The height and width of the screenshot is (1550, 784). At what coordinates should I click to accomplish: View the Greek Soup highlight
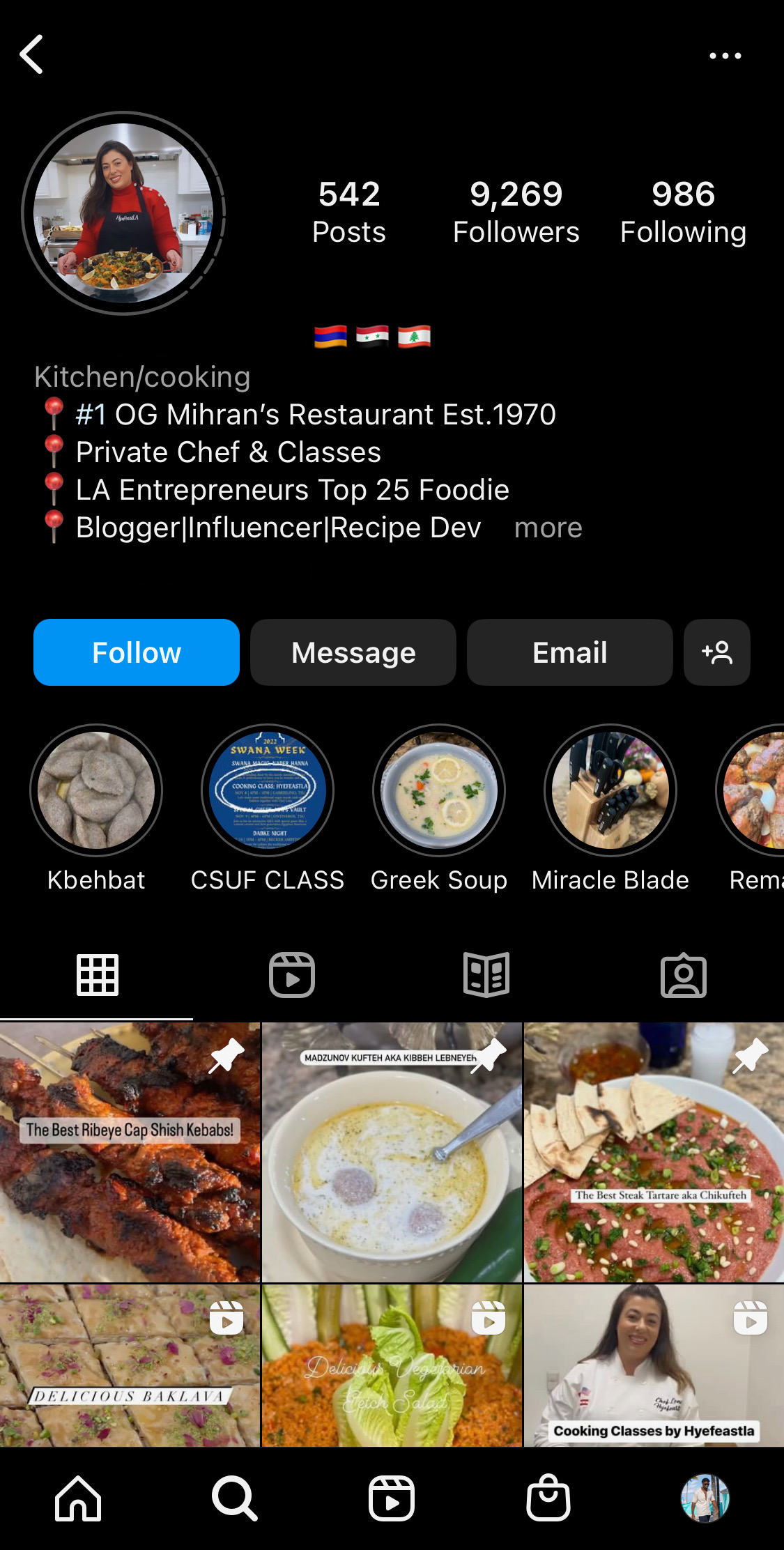[x=439, y=790]
